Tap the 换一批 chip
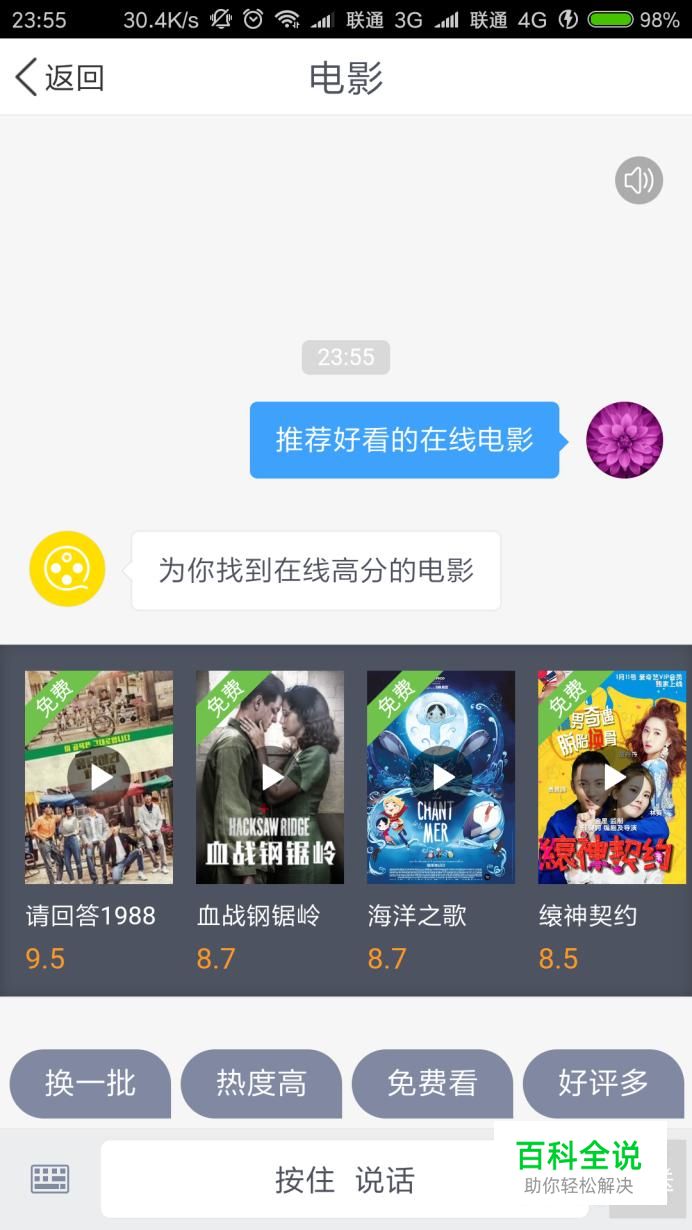 pos(90,1083)
